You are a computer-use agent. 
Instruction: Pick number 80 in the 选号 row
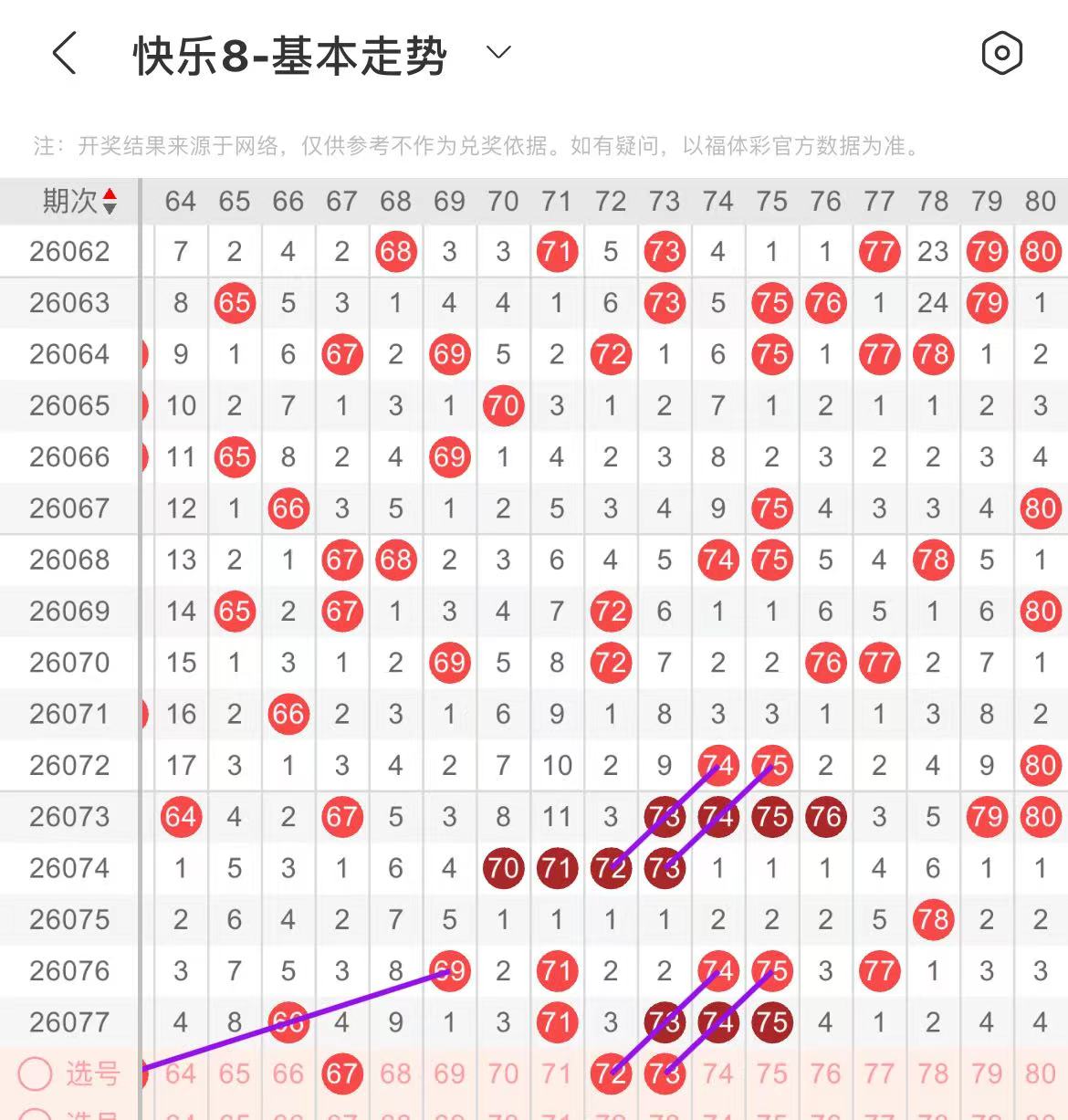coord(1040,1073)
